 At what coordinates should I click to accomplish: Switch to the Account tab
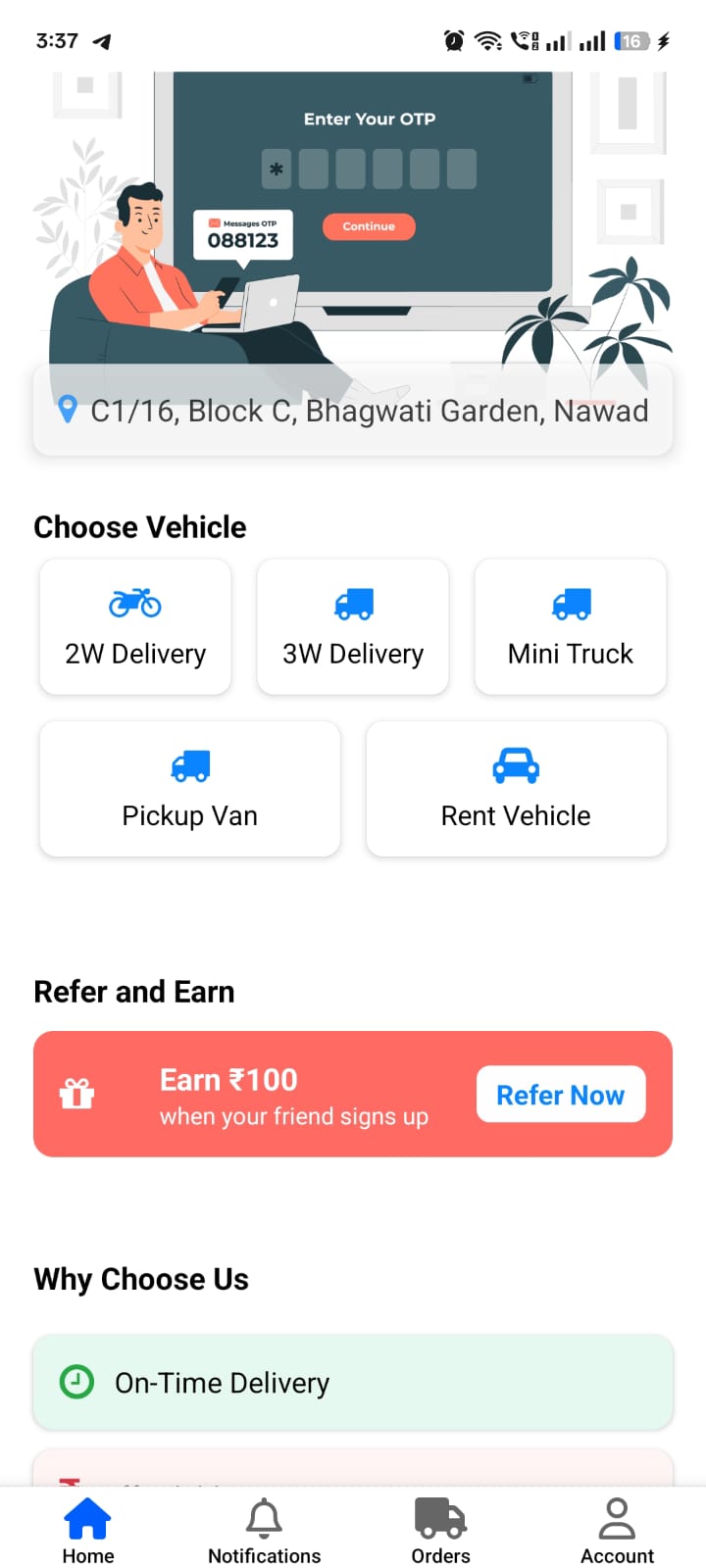(x=617, y=1531)
